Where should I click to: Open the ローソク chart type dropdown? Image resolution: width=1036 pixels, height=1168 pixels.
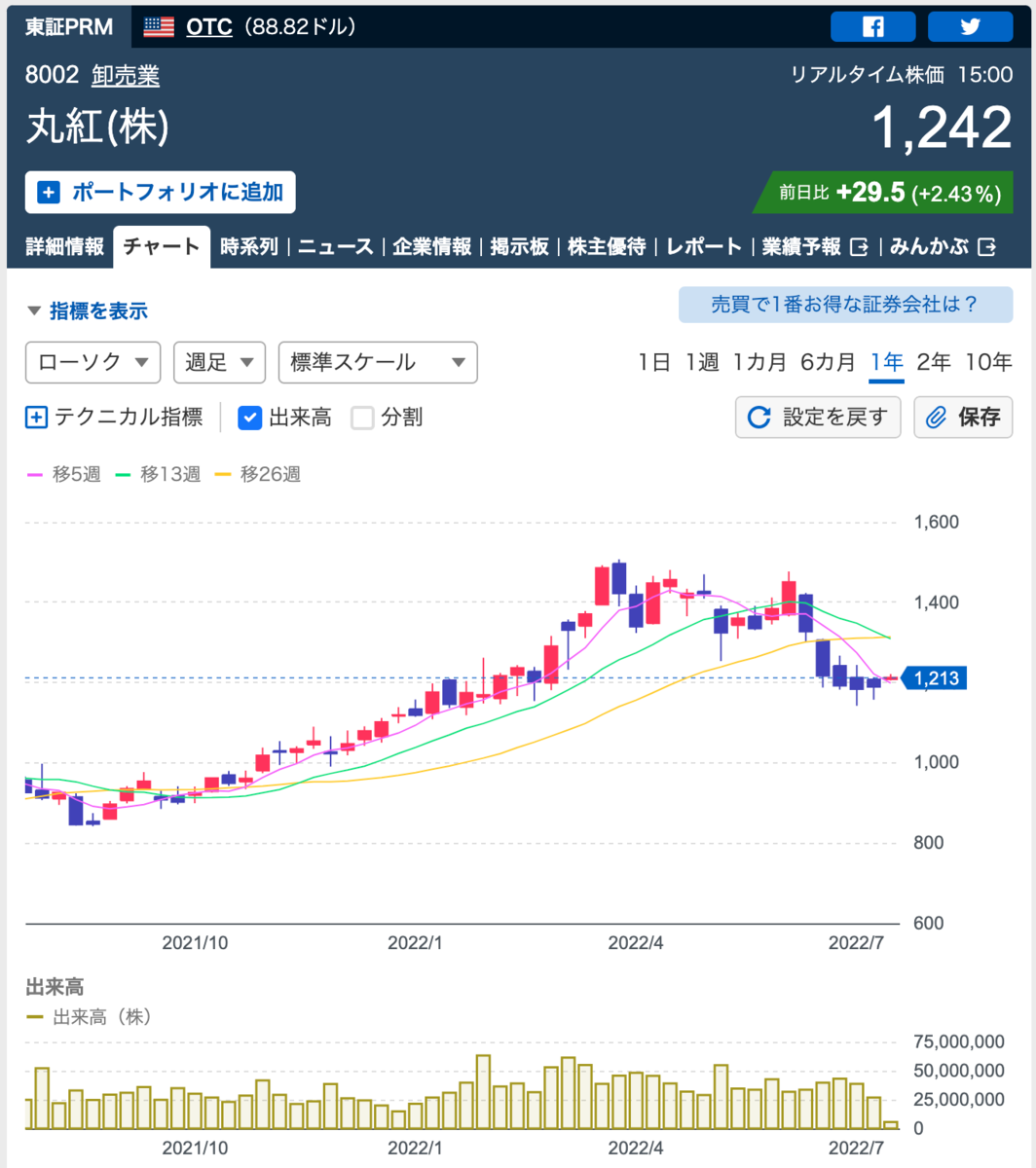[92, 362]
